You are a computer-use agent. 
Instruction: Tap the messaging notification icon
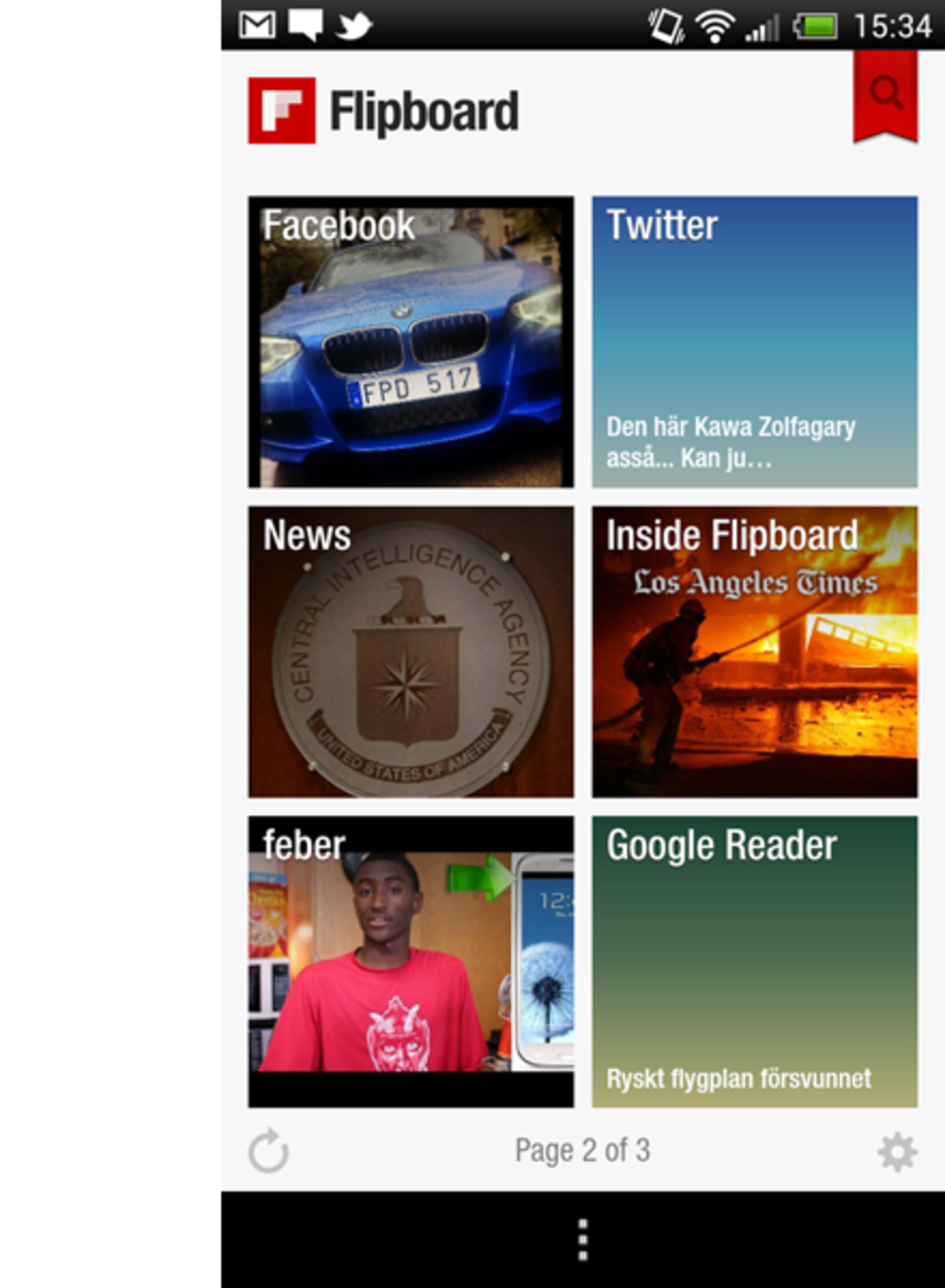click(307, 24)
